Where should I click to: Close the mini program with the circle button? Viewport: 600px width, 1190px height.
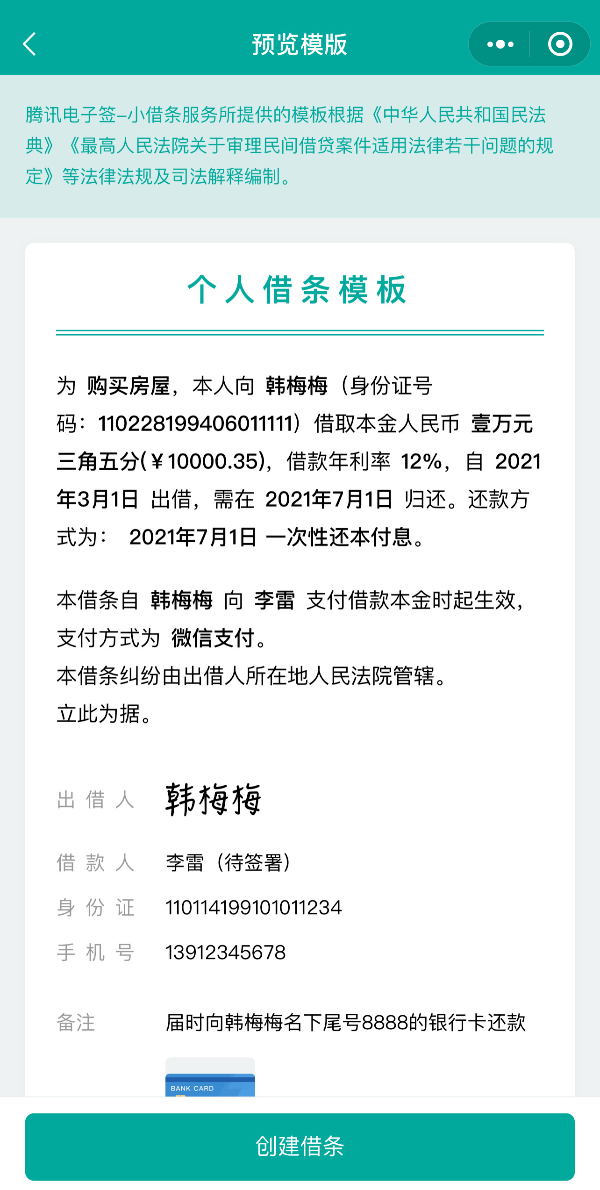[x=560, y=44]
